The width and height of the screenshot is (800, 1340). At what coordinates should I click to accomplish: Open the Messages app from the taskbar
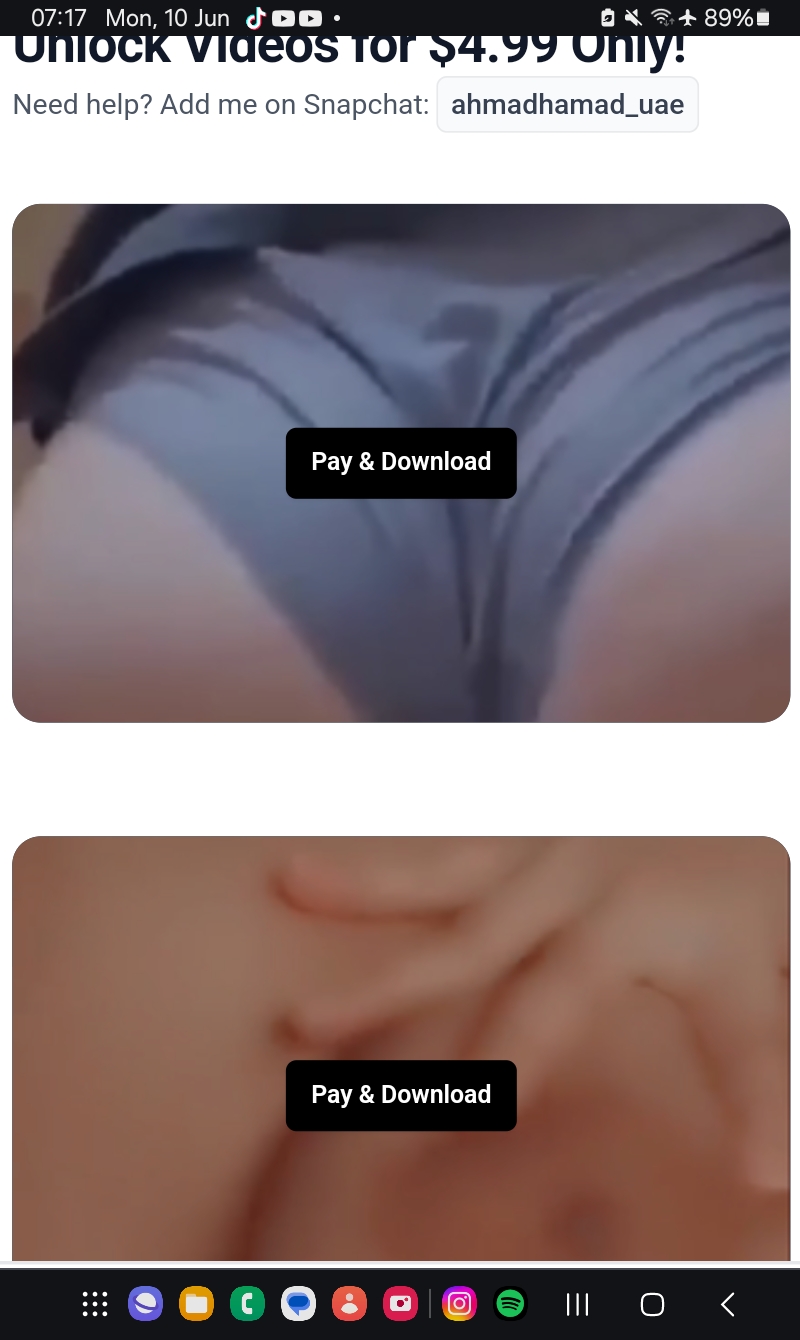click(298, 1304)
